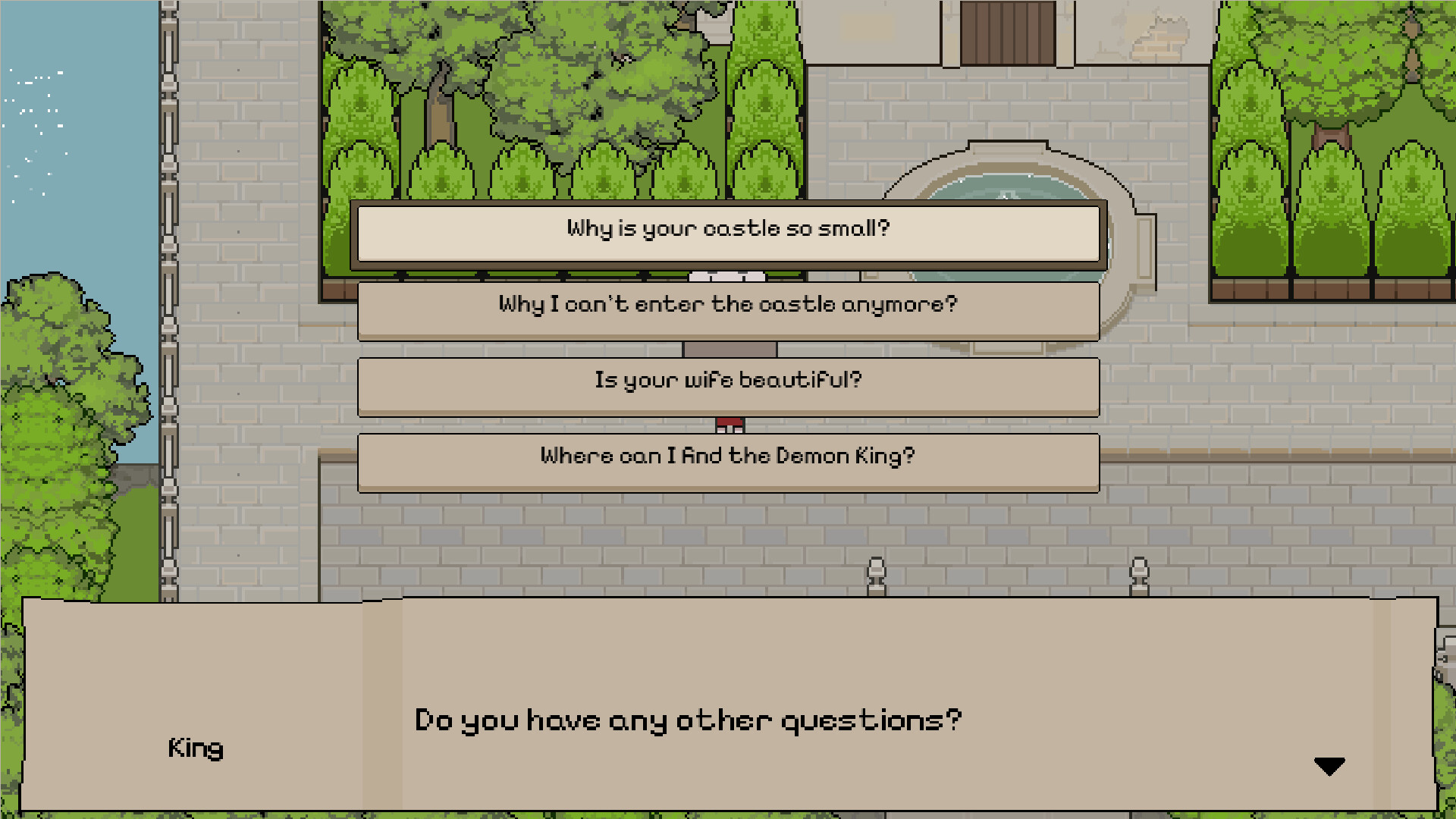Choose 'Why I can't enter the castle anymore?'

tap(728, 309)
